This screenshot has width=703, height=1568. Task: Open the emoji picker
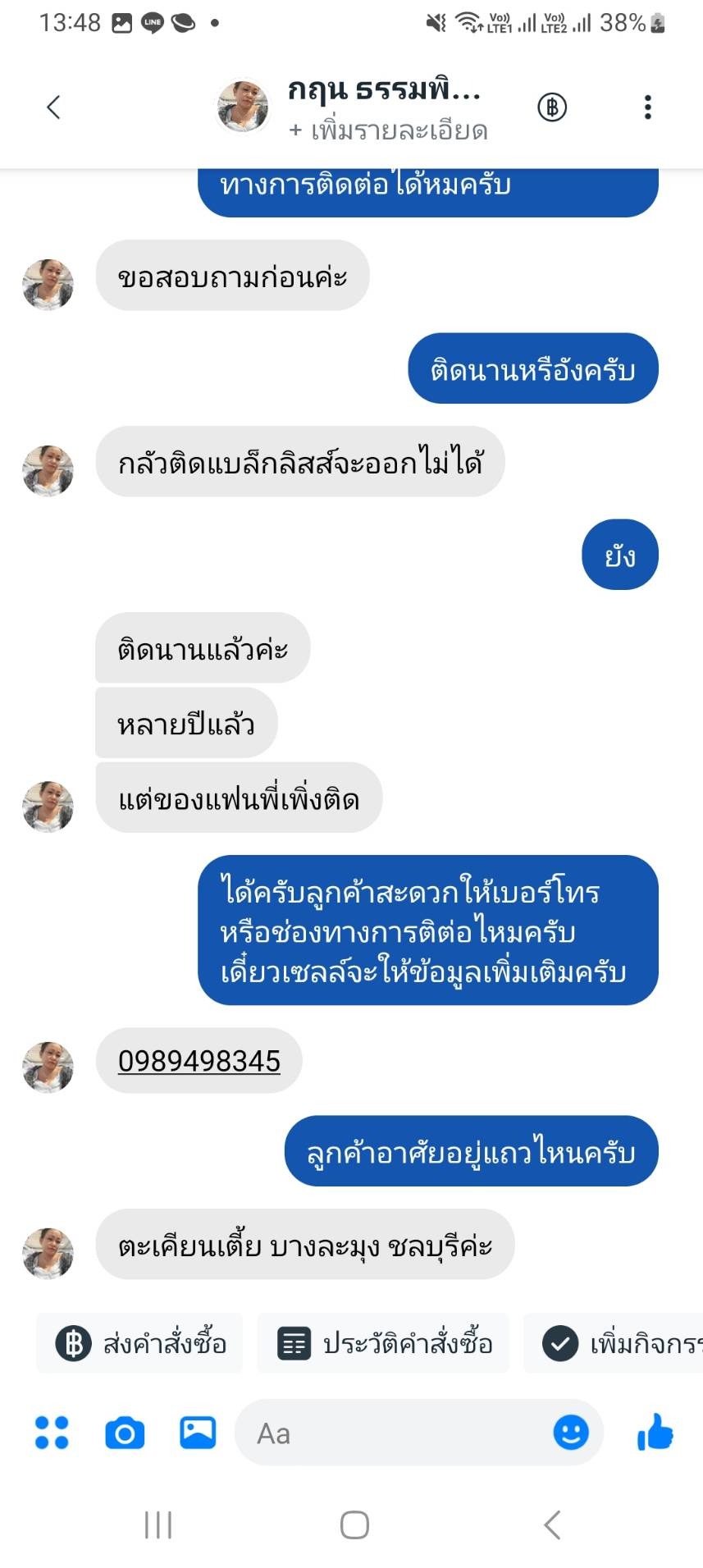[571, 1433]
